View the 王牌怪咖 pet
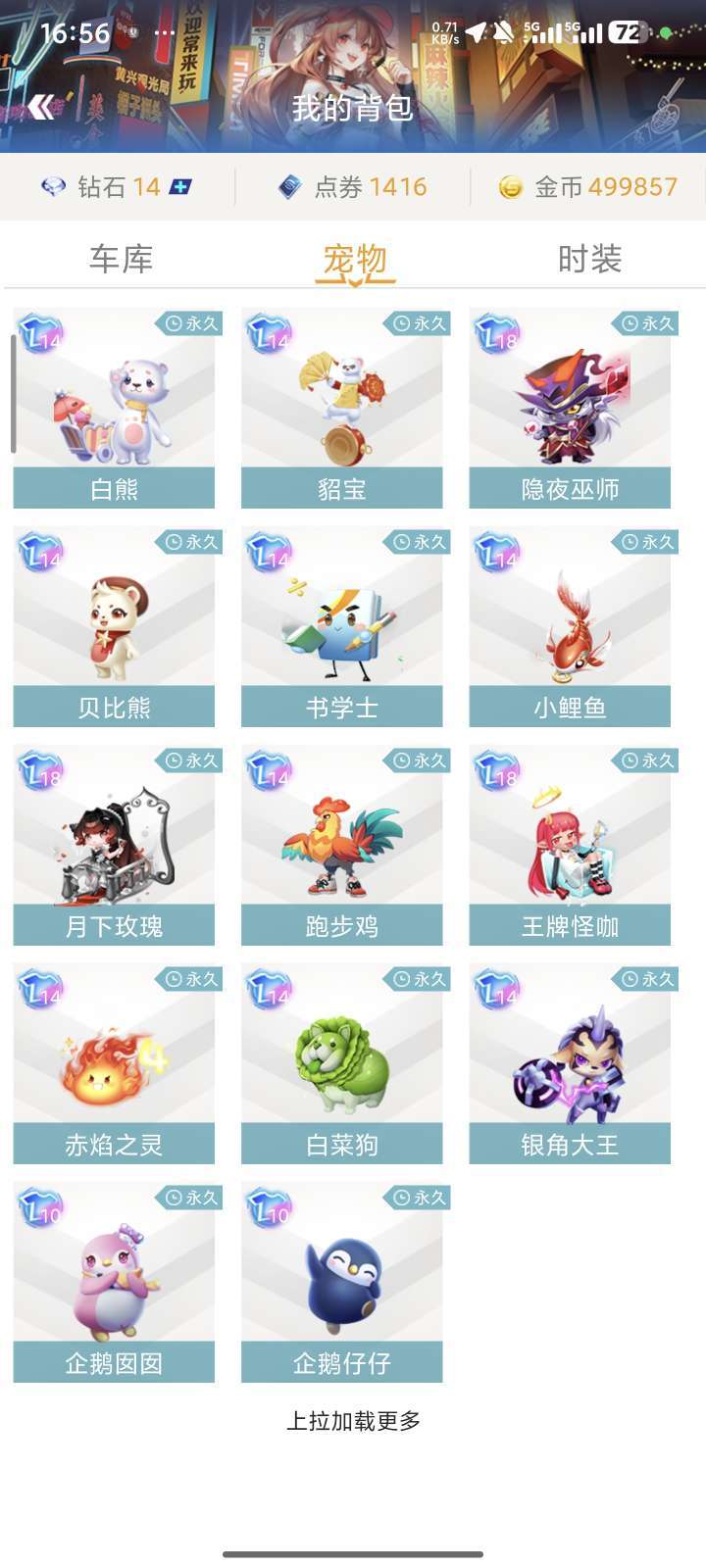Viewport: 706px width, 1568px height. [570, 846]
